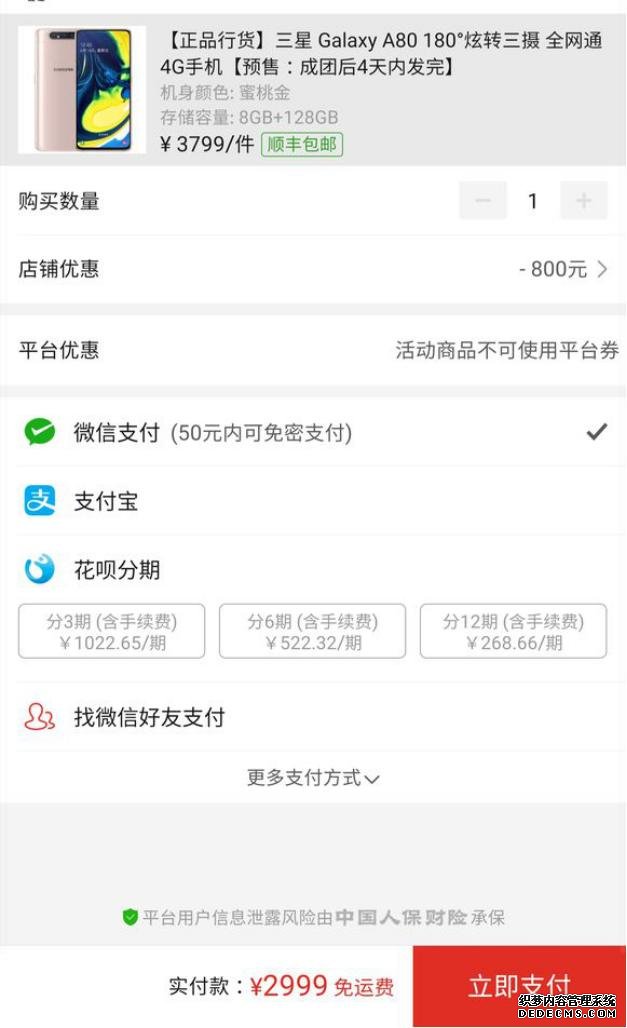627x1028 pixels.
Task: Select 微信支付 as payment method
Action: [314, 432]
